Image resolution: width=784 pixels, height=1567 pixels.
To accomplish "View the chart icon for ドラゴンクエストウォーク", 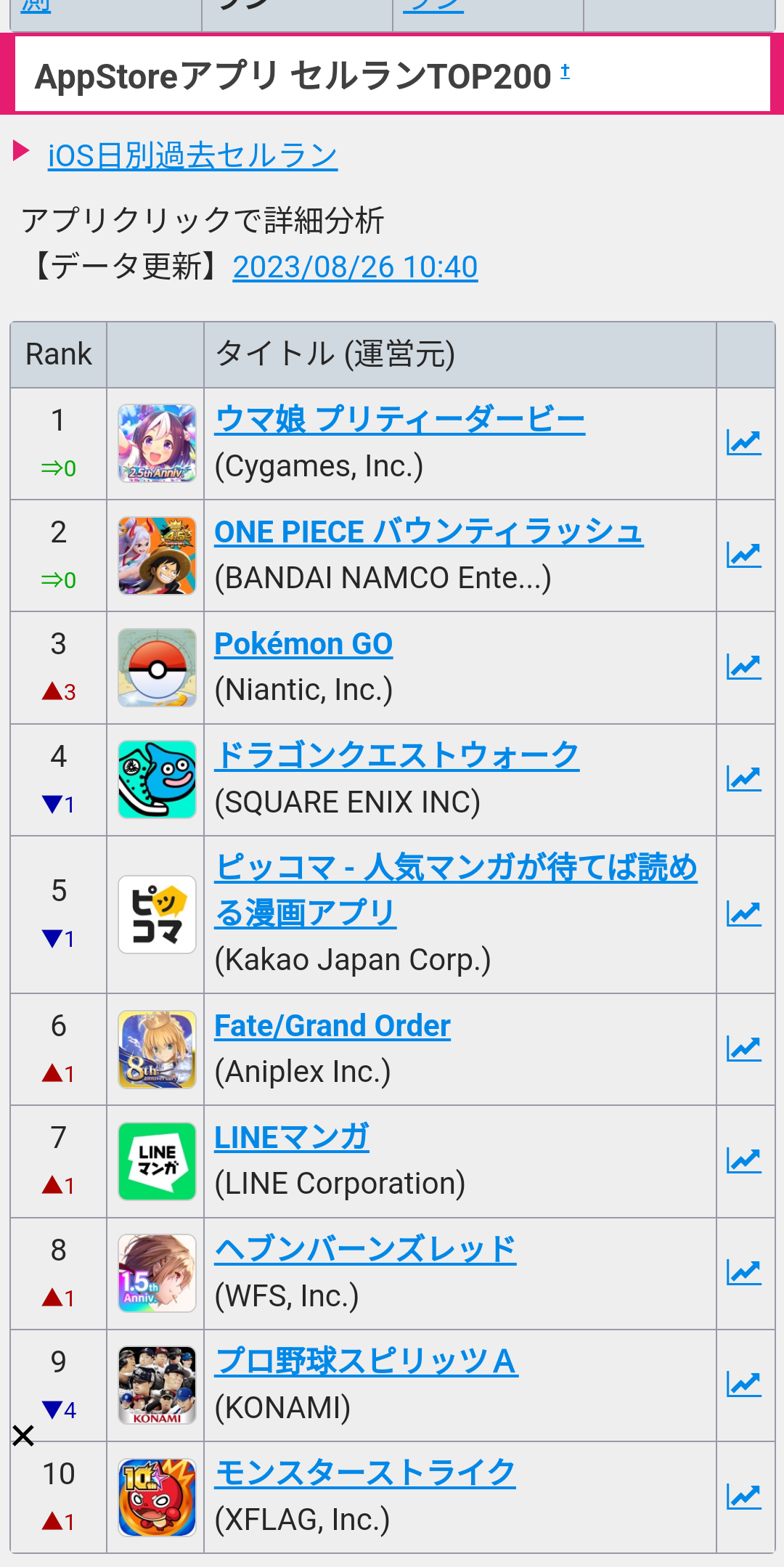I will coord(744,778).
